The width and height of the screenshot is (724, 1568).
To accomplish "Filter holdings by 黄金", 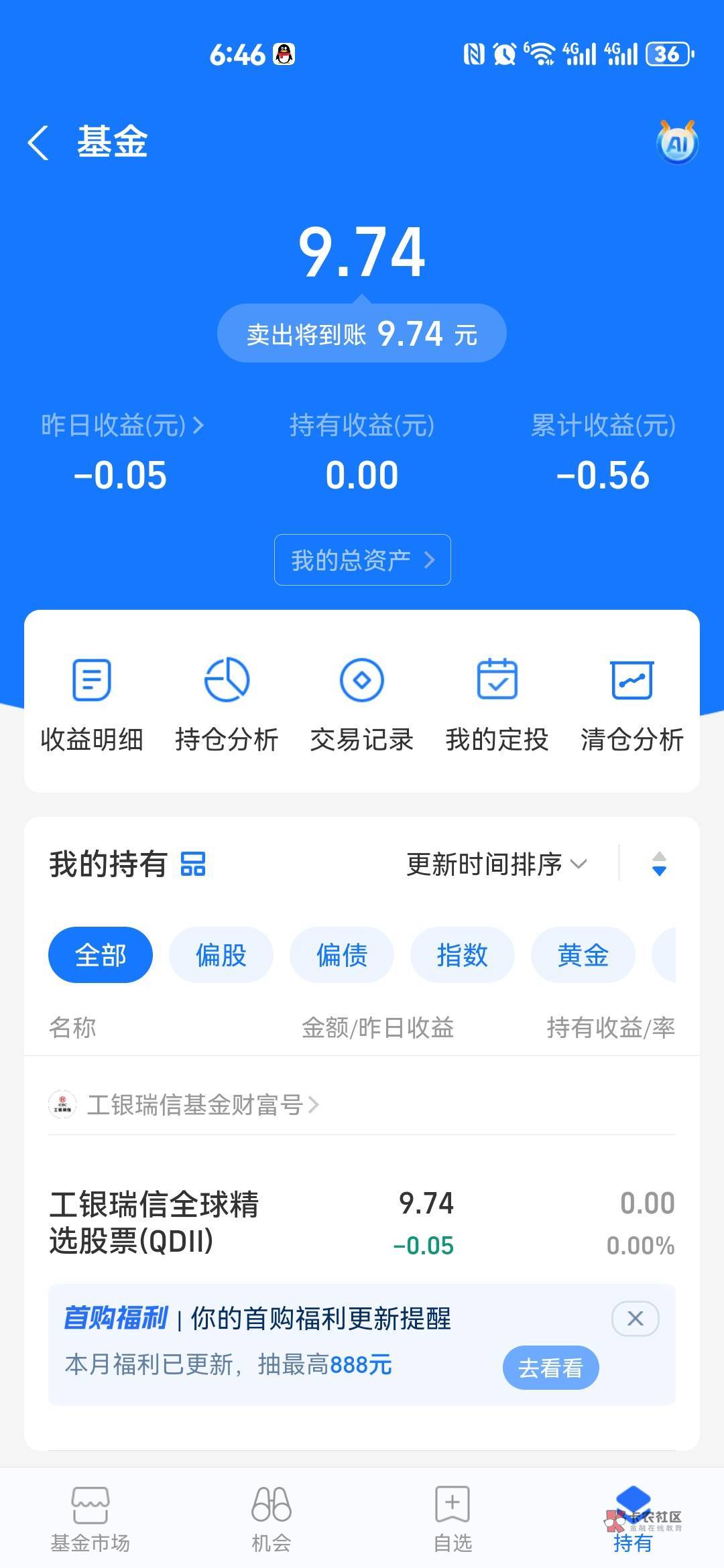I will coord(583,955).
